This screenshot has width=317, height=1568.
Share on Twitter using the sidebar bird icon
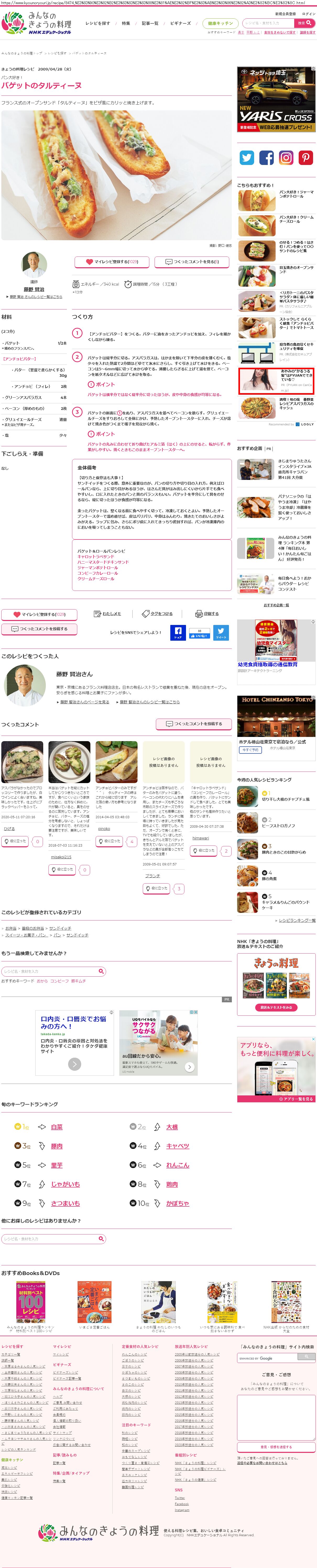[247, 158]
